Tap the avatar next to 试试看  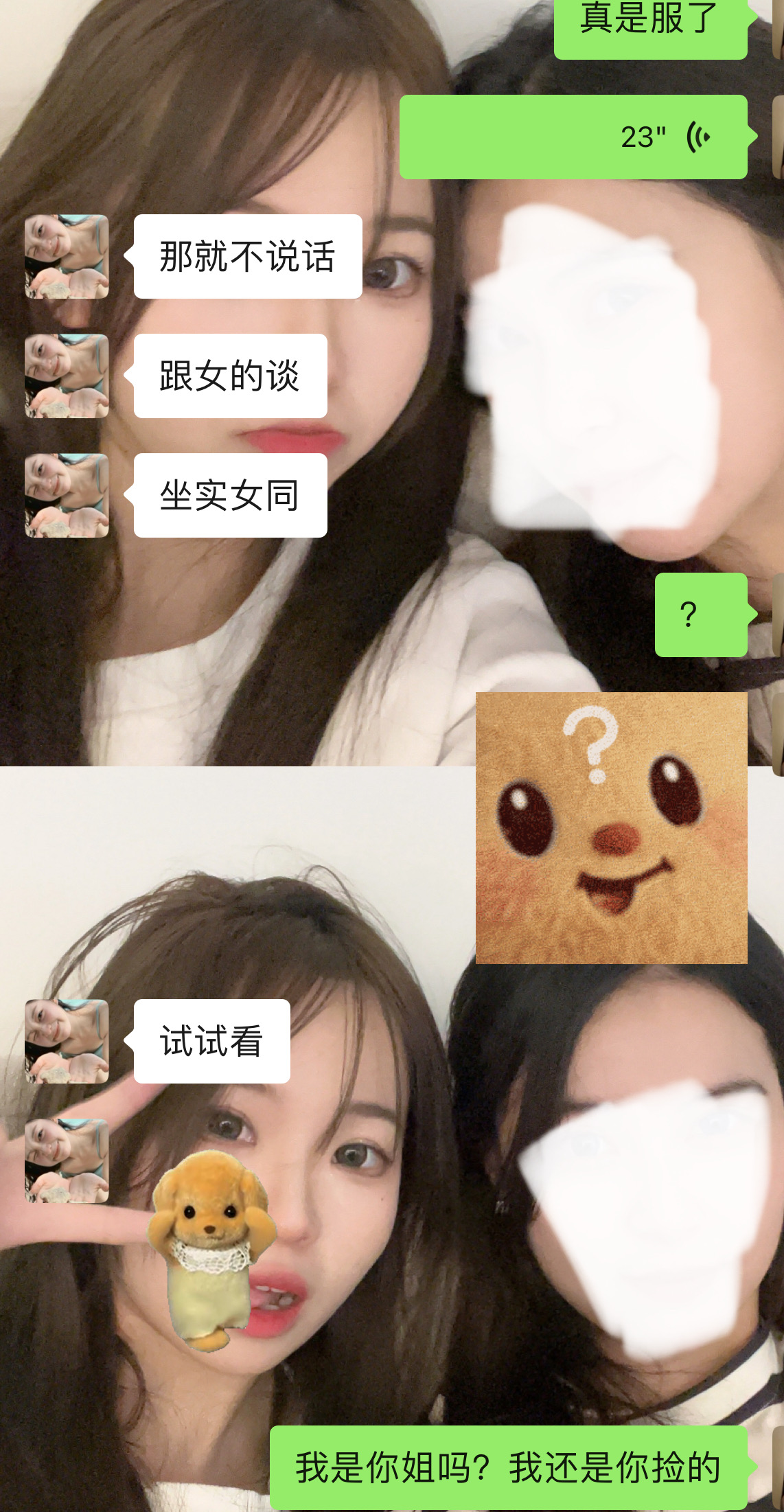[67, 1042]
